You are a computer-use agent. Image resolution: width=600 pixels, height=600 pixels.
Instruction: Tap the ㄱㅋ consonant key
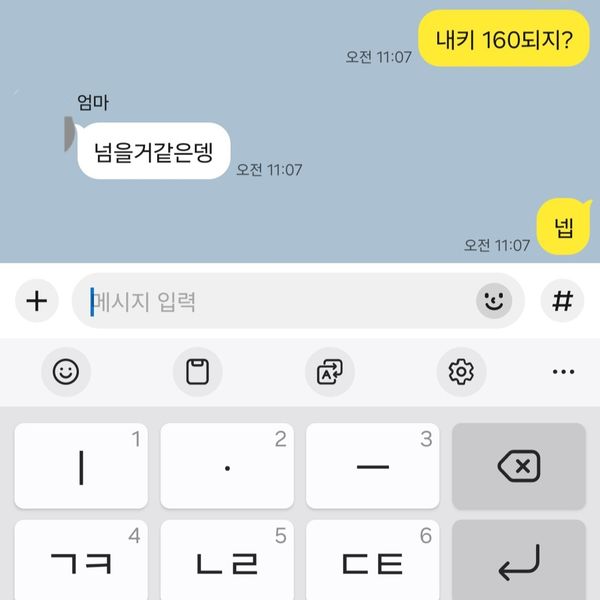[81, 562]
